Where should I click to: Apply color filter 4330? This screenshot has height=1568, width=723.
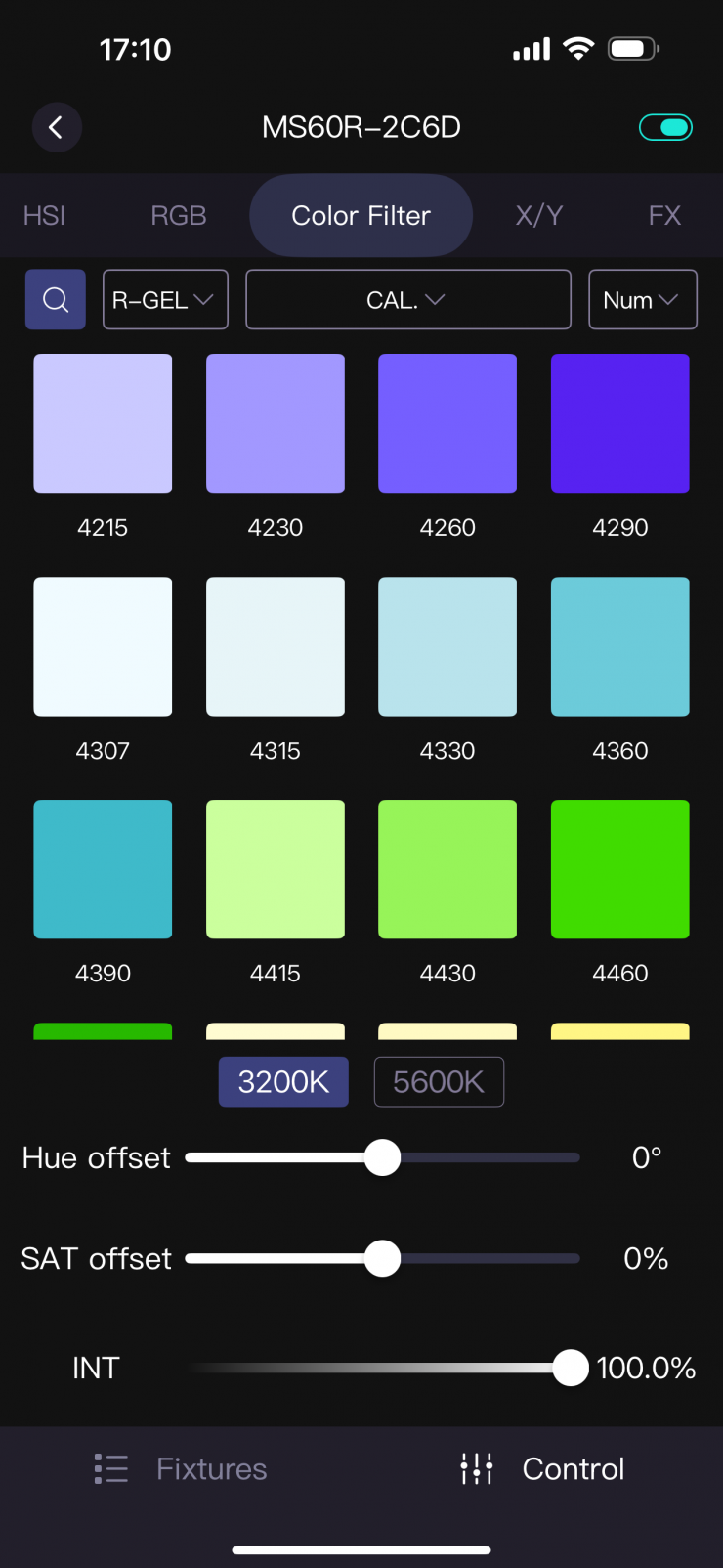click(x=447, y=646)
